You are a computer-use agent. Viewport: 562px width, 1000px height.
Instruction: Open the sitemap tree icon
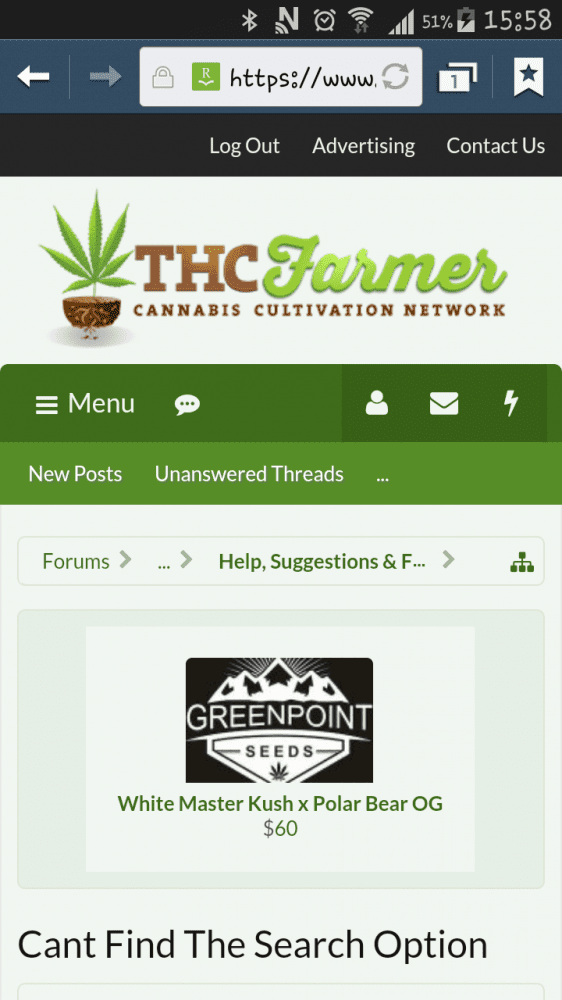coord(522,562)
